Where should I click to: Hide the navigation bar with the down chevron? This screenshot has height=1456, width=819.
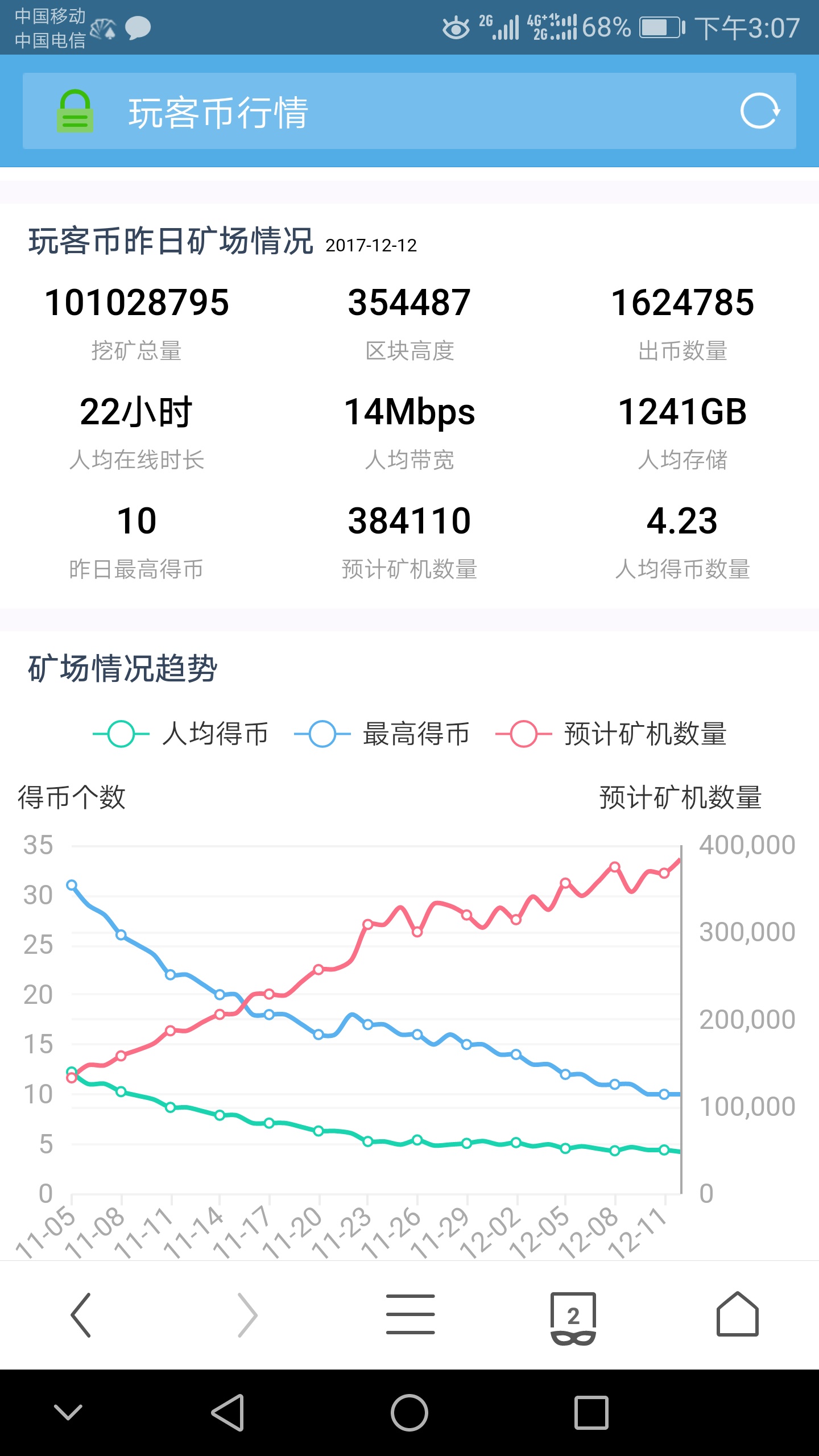coord(68,1412)
